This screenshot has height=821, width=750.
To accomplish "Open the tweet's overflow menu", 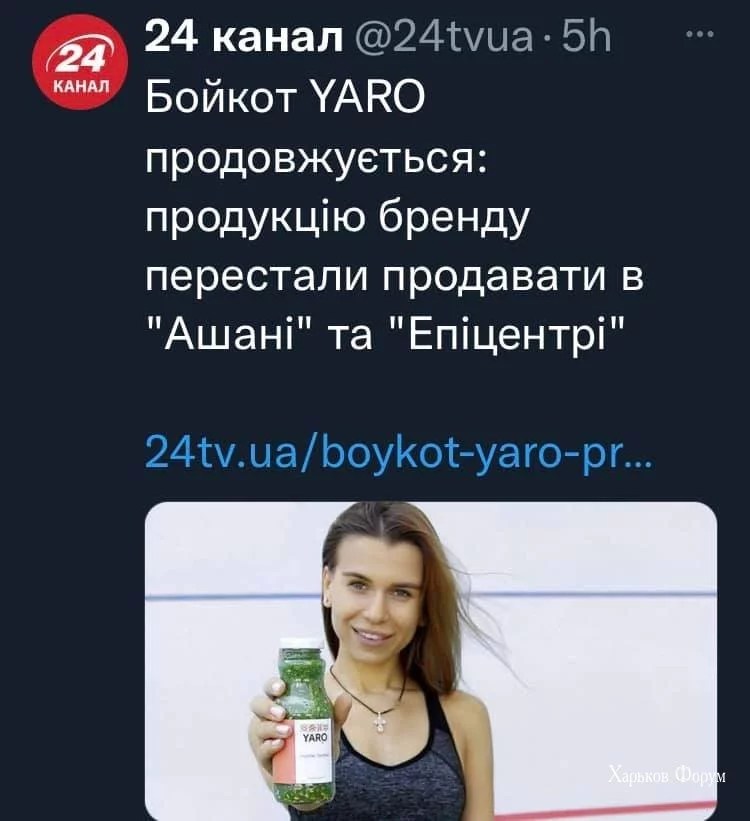I will (x=704, y=36).
